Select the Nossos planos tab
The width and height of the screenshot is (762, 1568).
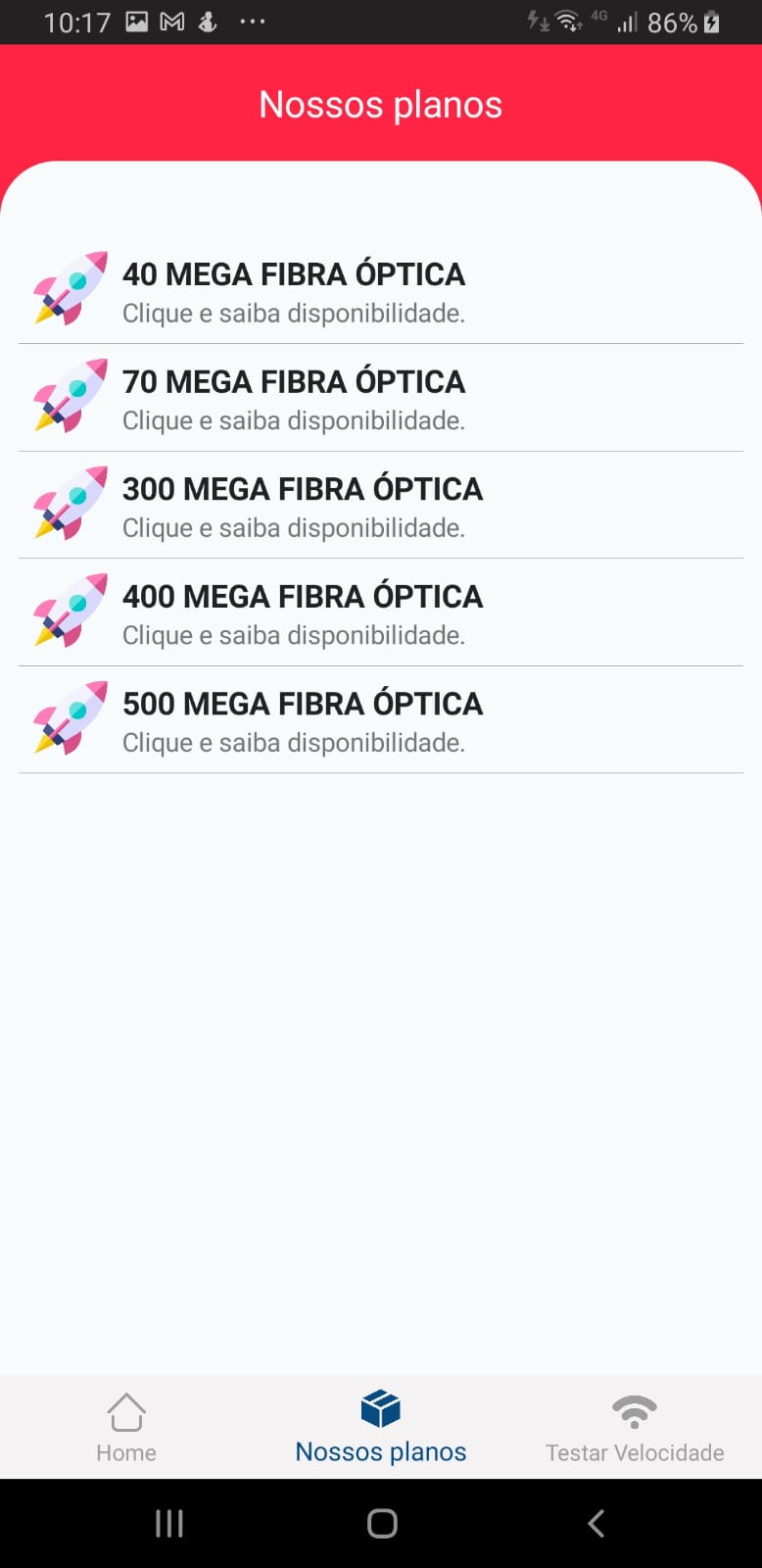[x=380, y=1428]
